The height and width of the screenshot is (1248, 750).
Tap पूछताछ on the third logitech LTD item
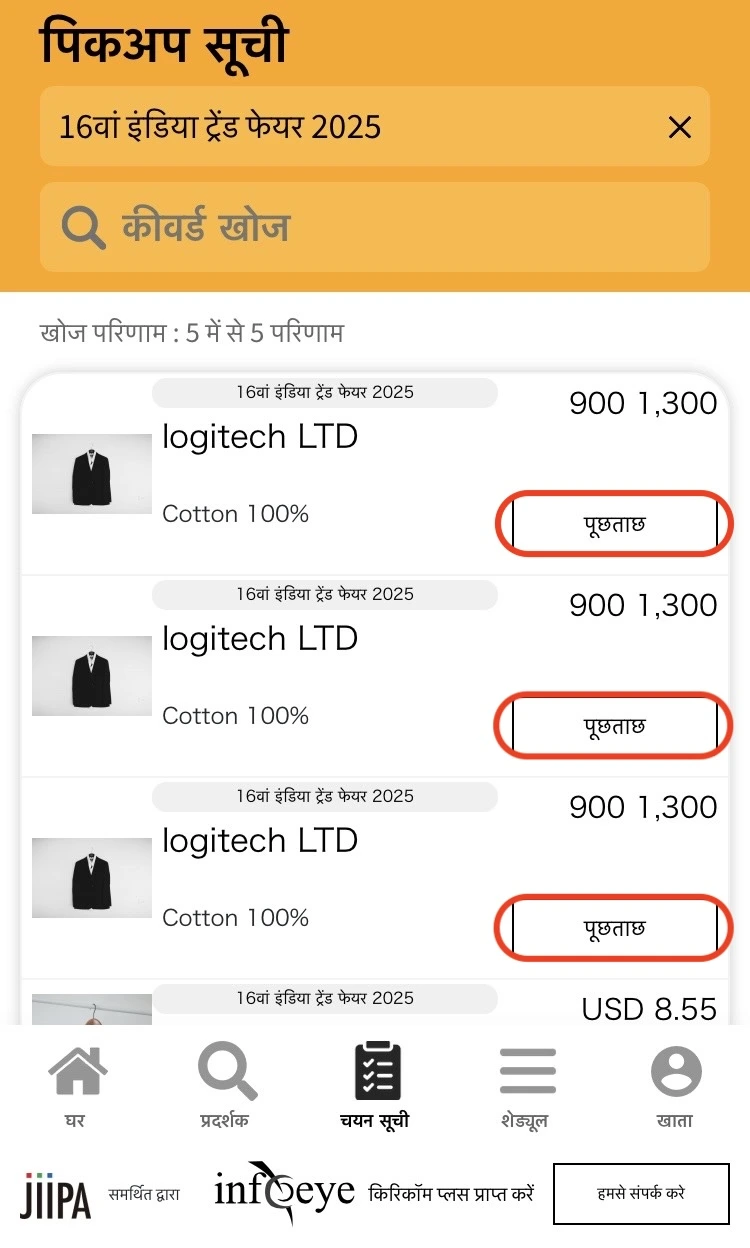[x=614, y=928]
